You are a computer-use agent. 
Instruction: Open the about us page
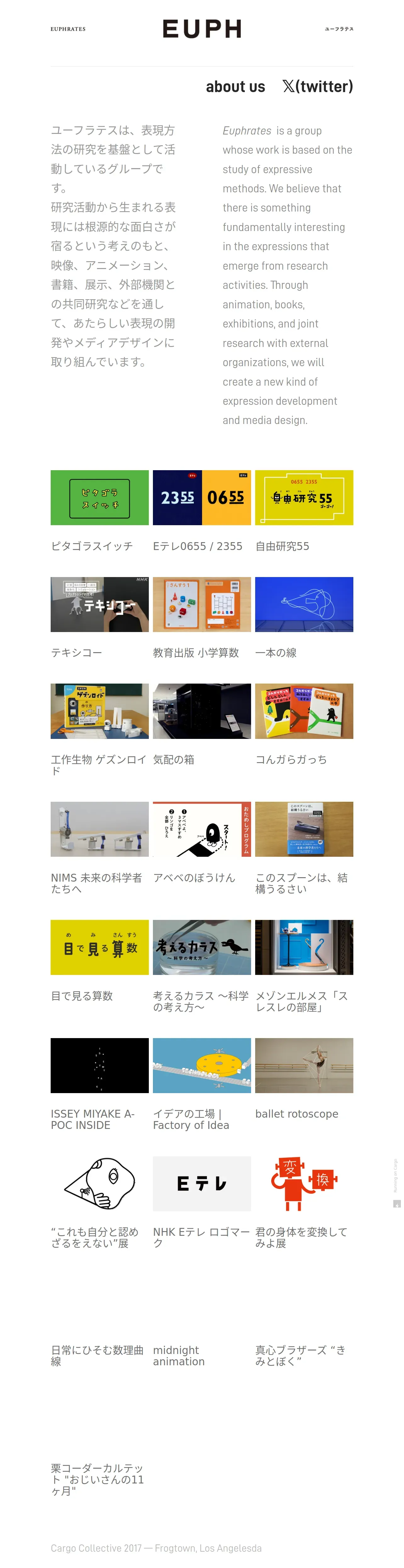click(235, 86)
